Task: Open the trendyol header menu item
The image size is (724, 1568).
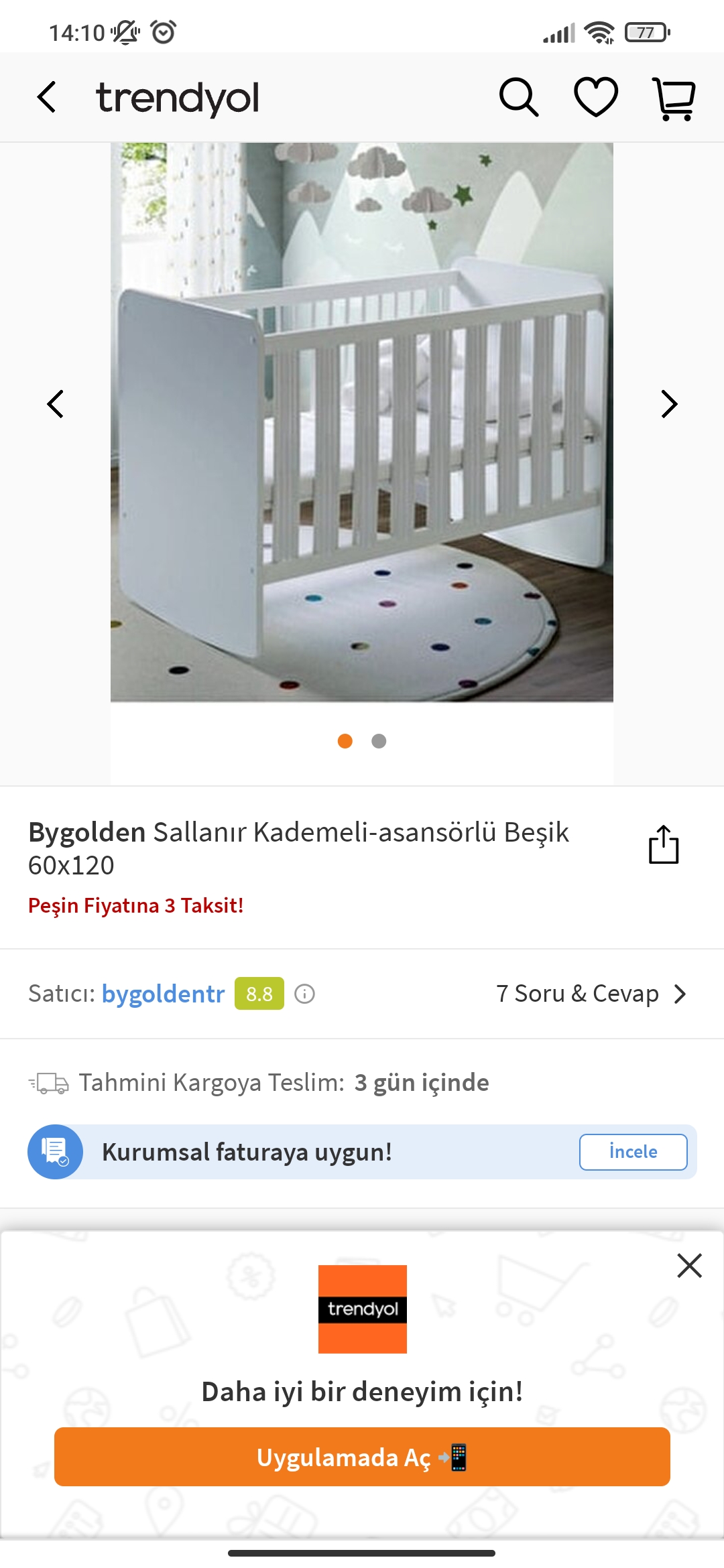Action: (178, 96)
